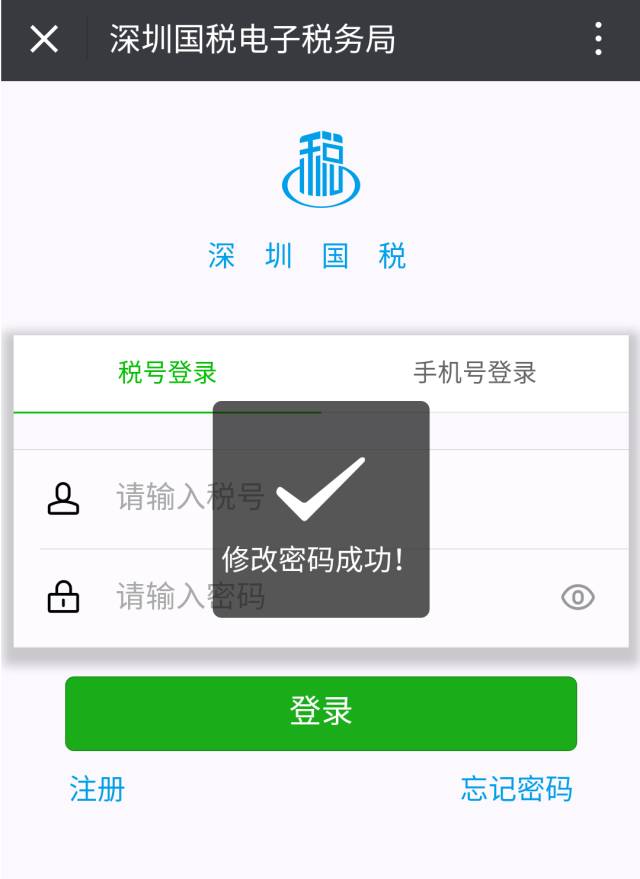Close the 深圳国税电子税务局 page
Screen dimensions: 640x879
44,40
